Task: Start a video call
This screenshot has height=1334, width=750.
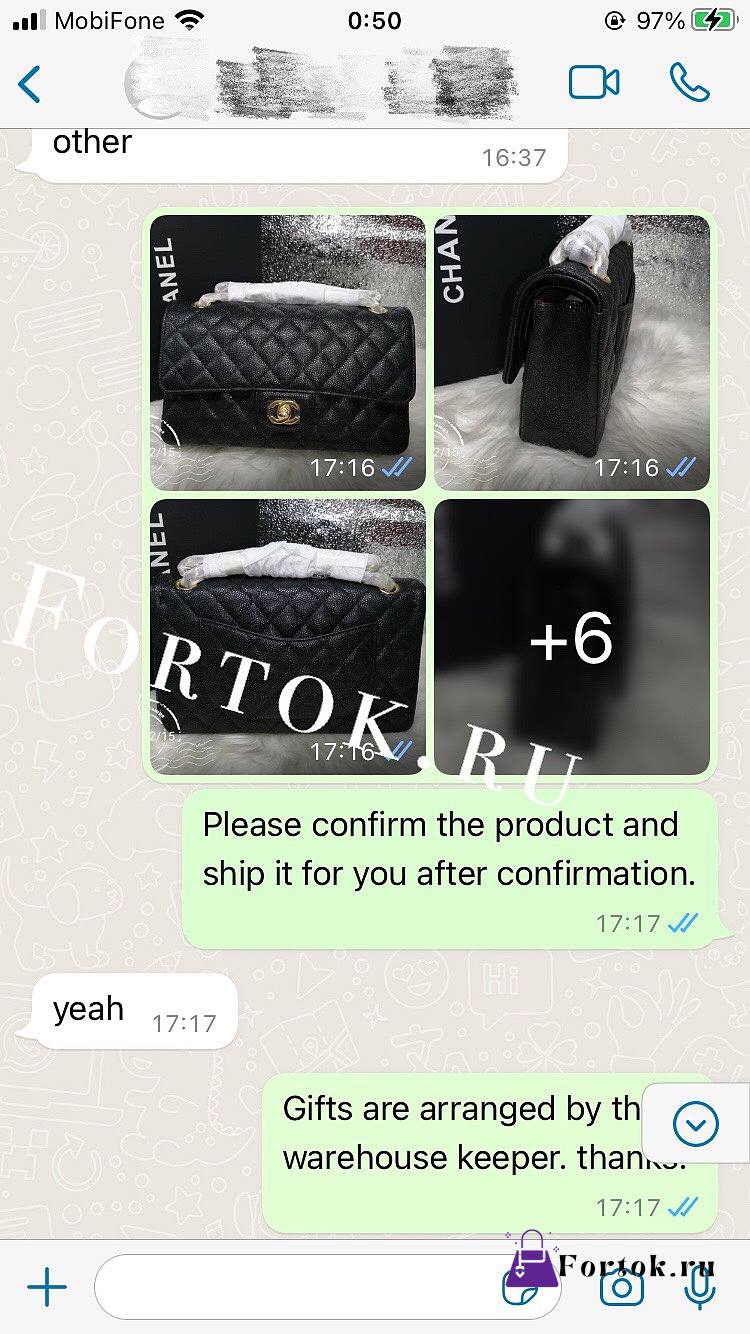Action: (594, 83)
